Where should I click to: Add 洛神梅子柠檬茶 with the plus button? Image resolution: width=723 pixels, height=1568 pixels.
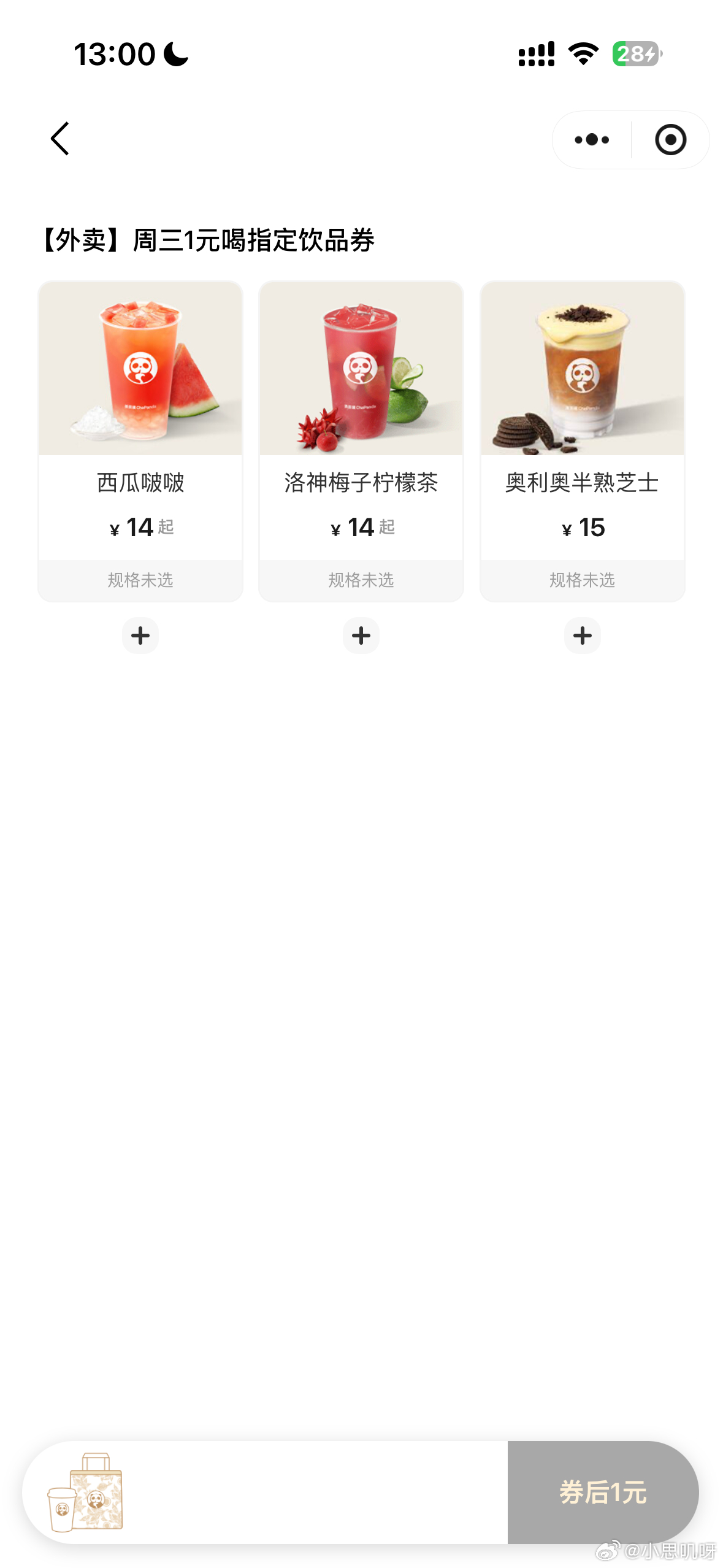click(x=361, y=636)
